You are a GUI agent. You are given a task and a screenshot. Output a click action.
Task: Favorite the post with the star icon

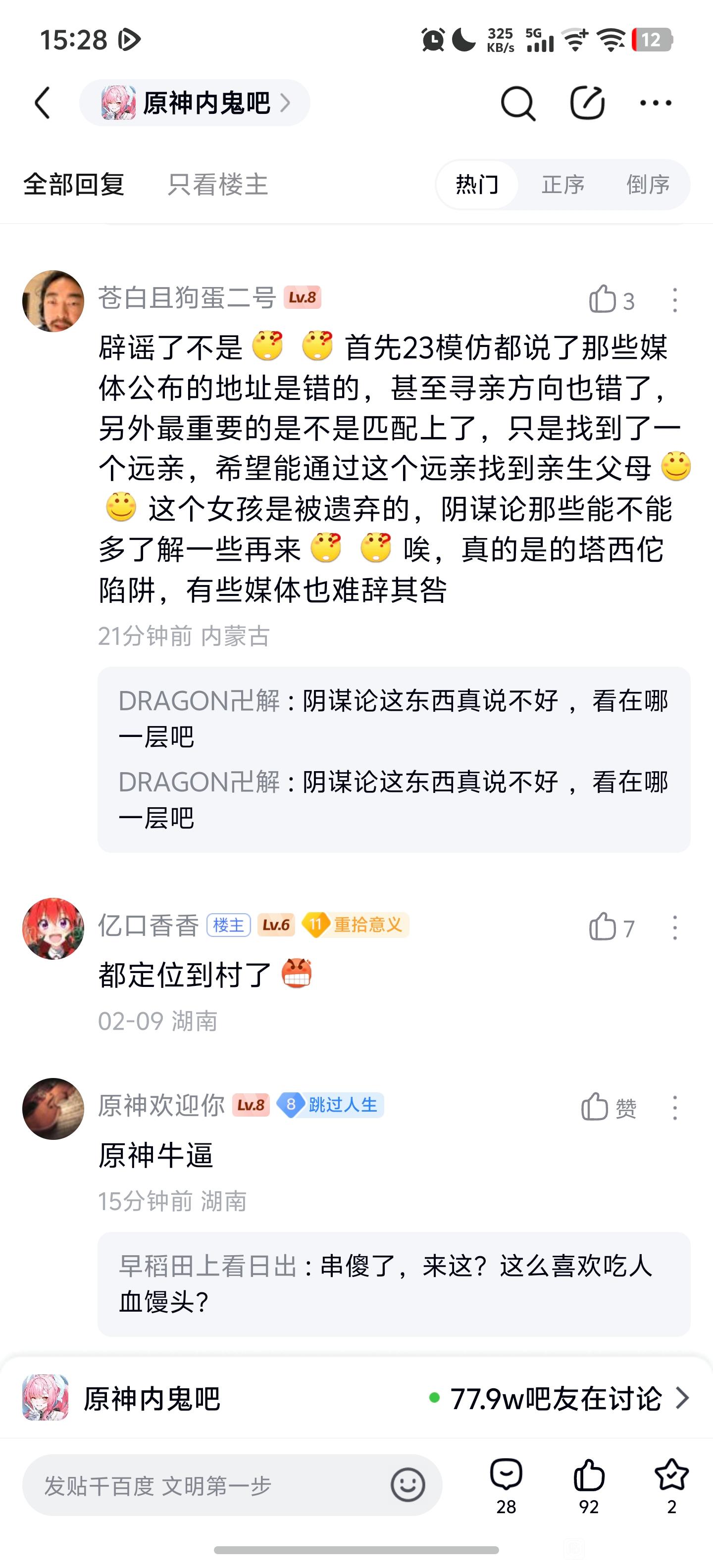(671, 1485)
